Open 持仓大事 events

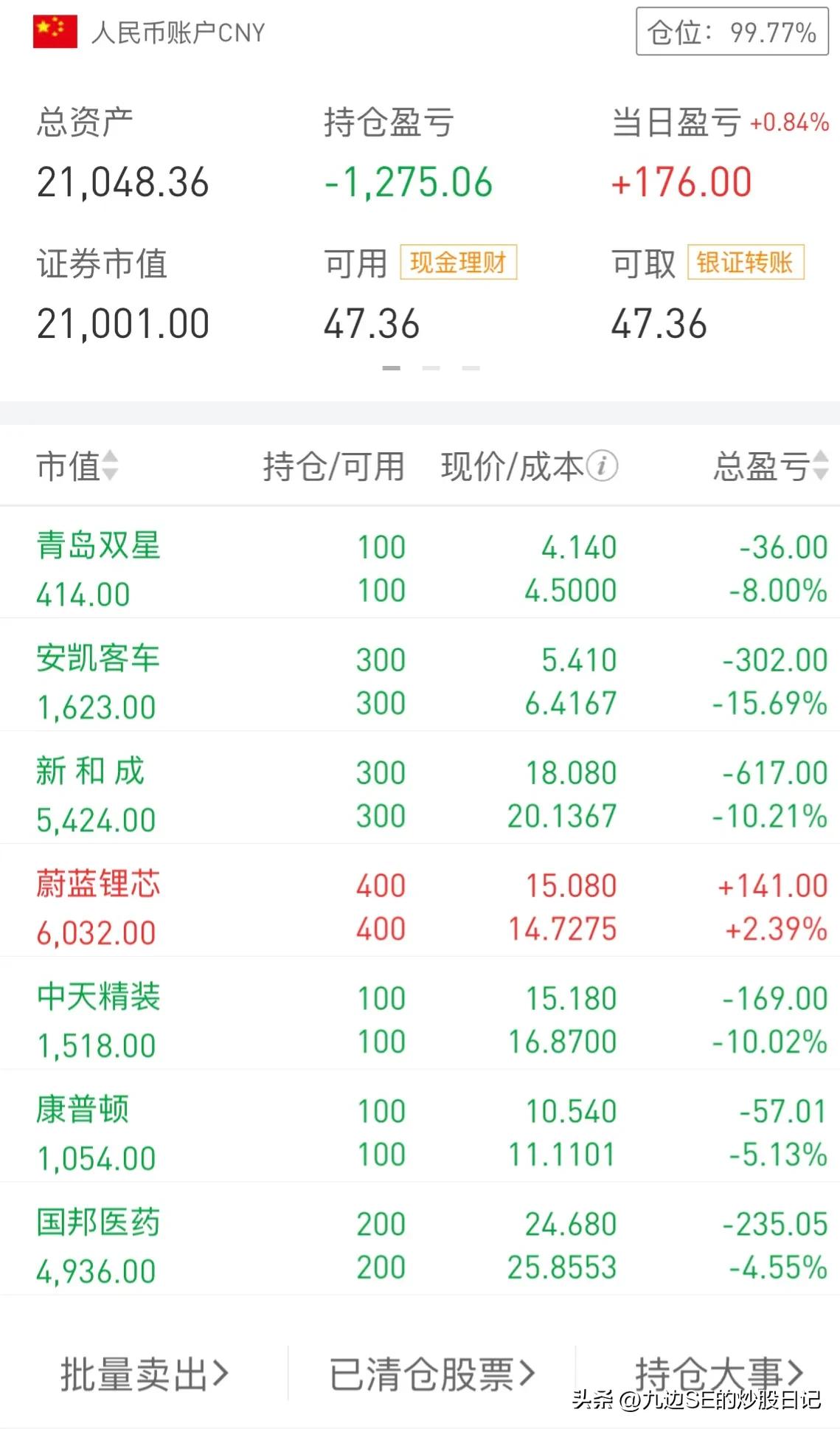(x=719, y=1374)
